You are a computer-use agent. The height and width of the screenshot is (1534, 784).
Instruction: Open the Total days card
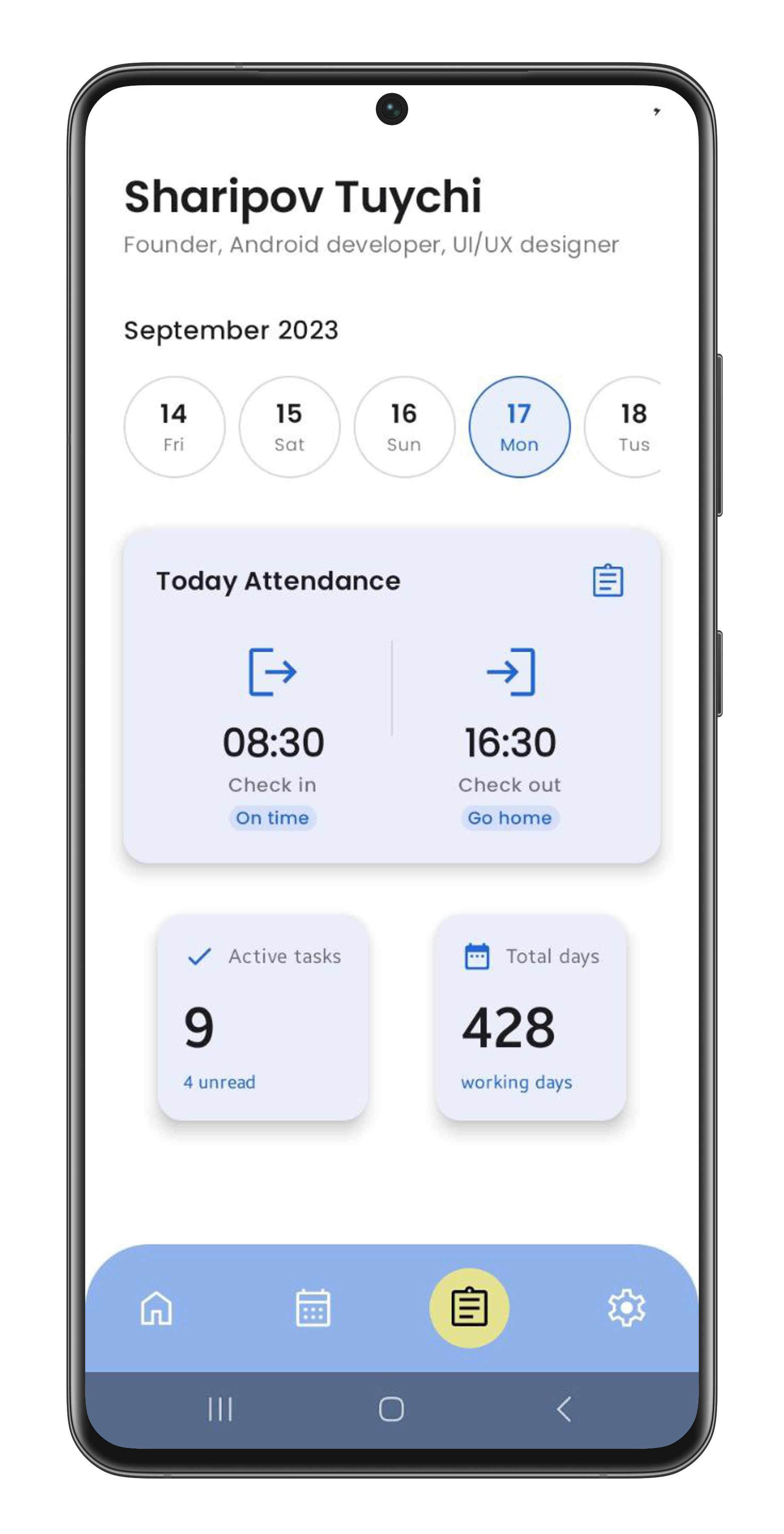[x=530, y=1018]
